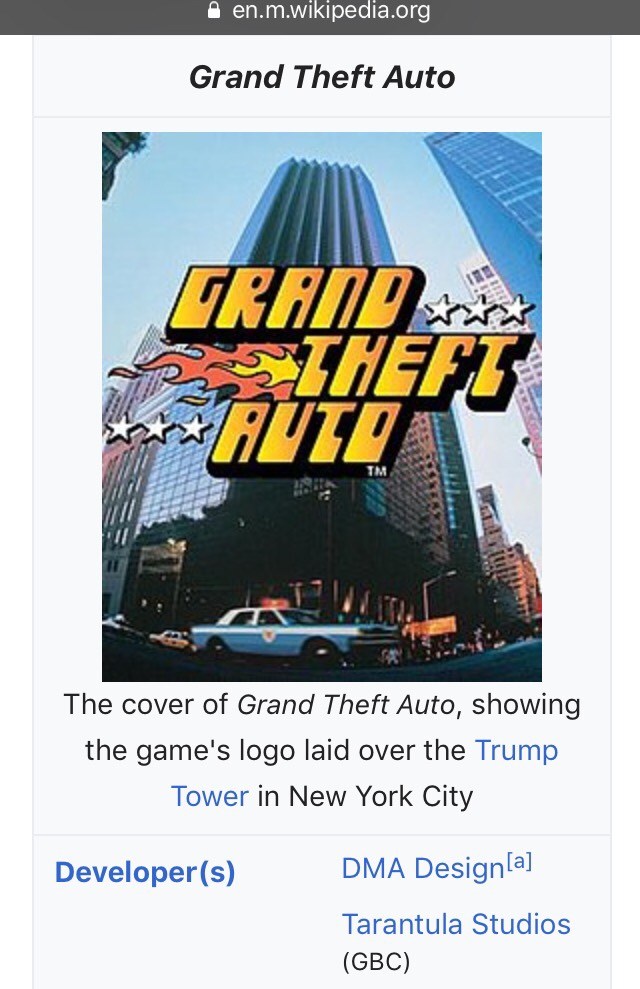Open footnote [a] next to DMA Design
The image size is (640, 989).
point(519,863)
